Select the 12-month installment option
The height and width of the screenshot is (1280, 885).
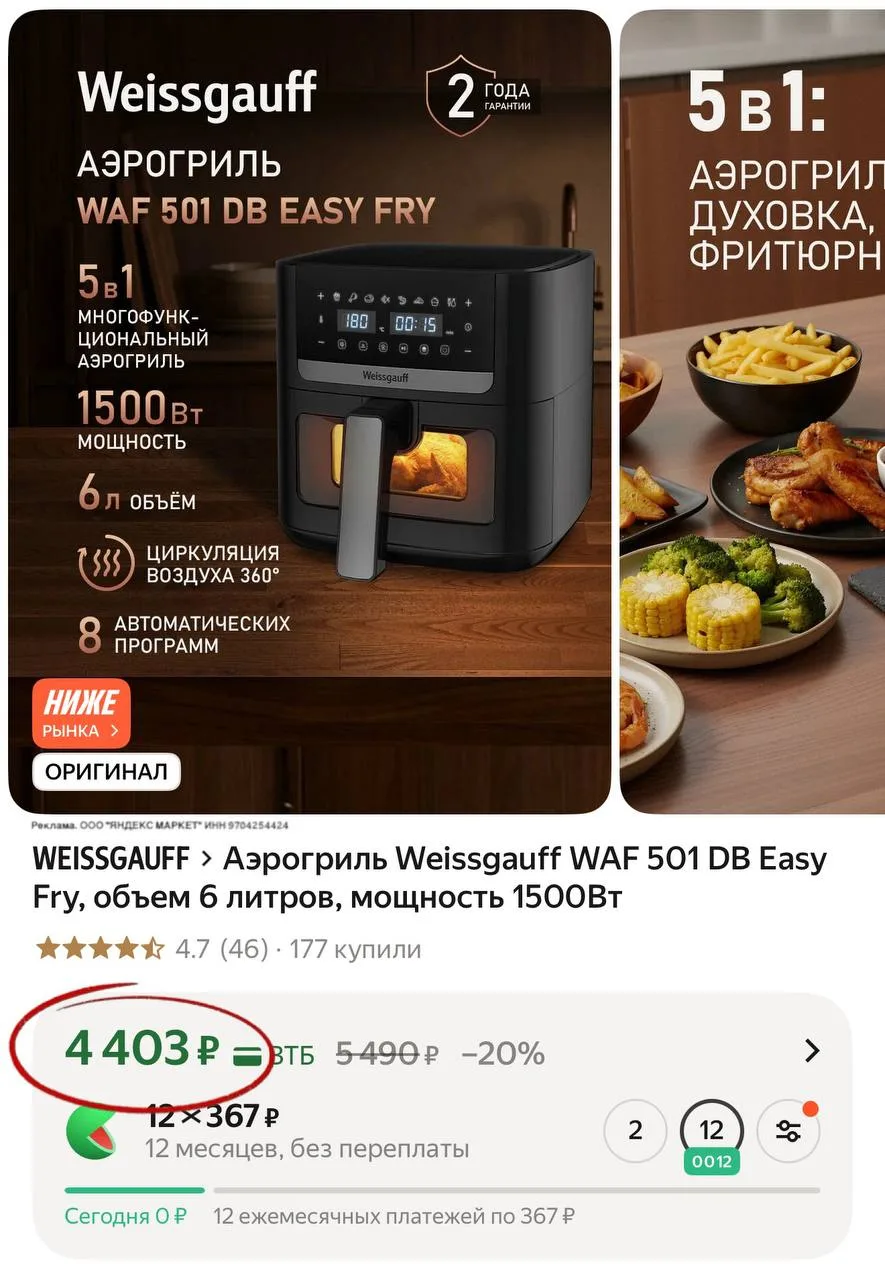711,1131
